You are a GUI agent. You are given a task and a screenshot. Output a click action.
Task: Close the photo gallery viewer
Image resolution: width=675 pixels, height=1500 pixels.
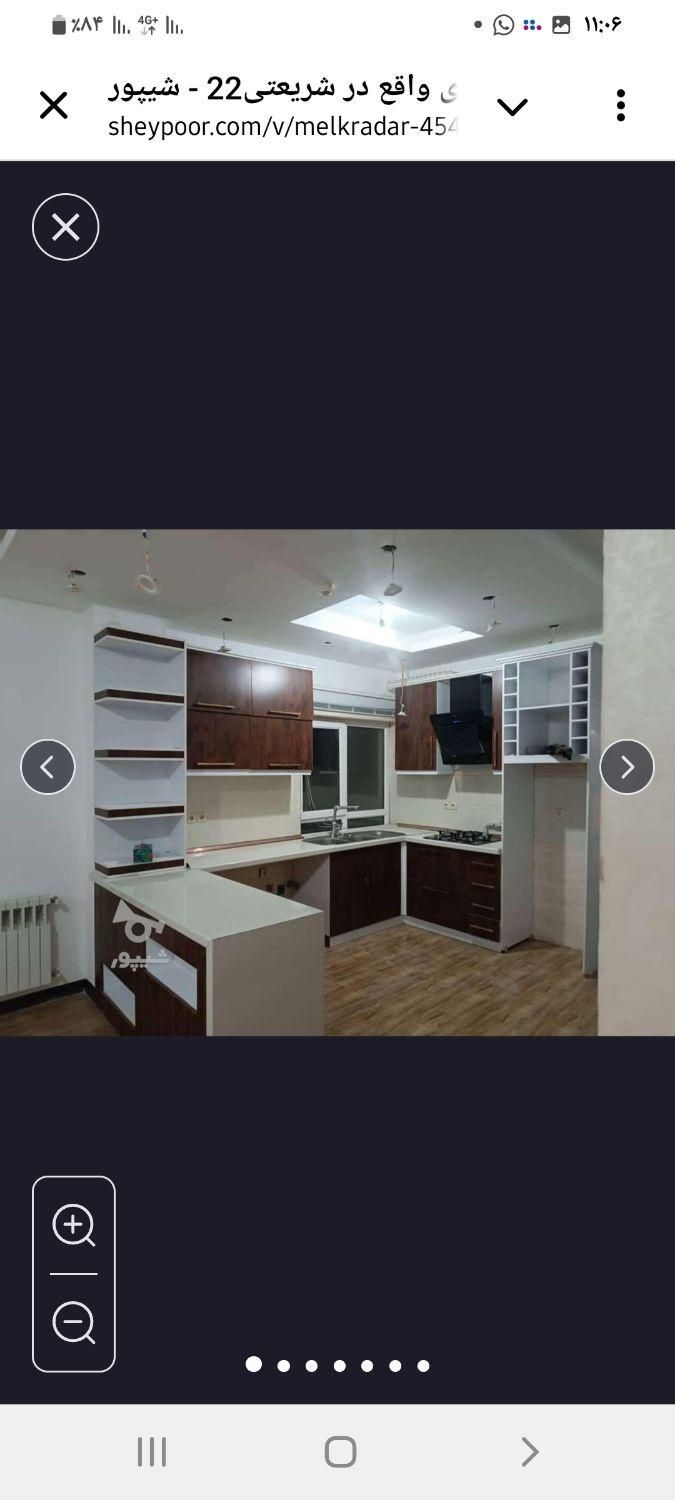coord(66,227)
